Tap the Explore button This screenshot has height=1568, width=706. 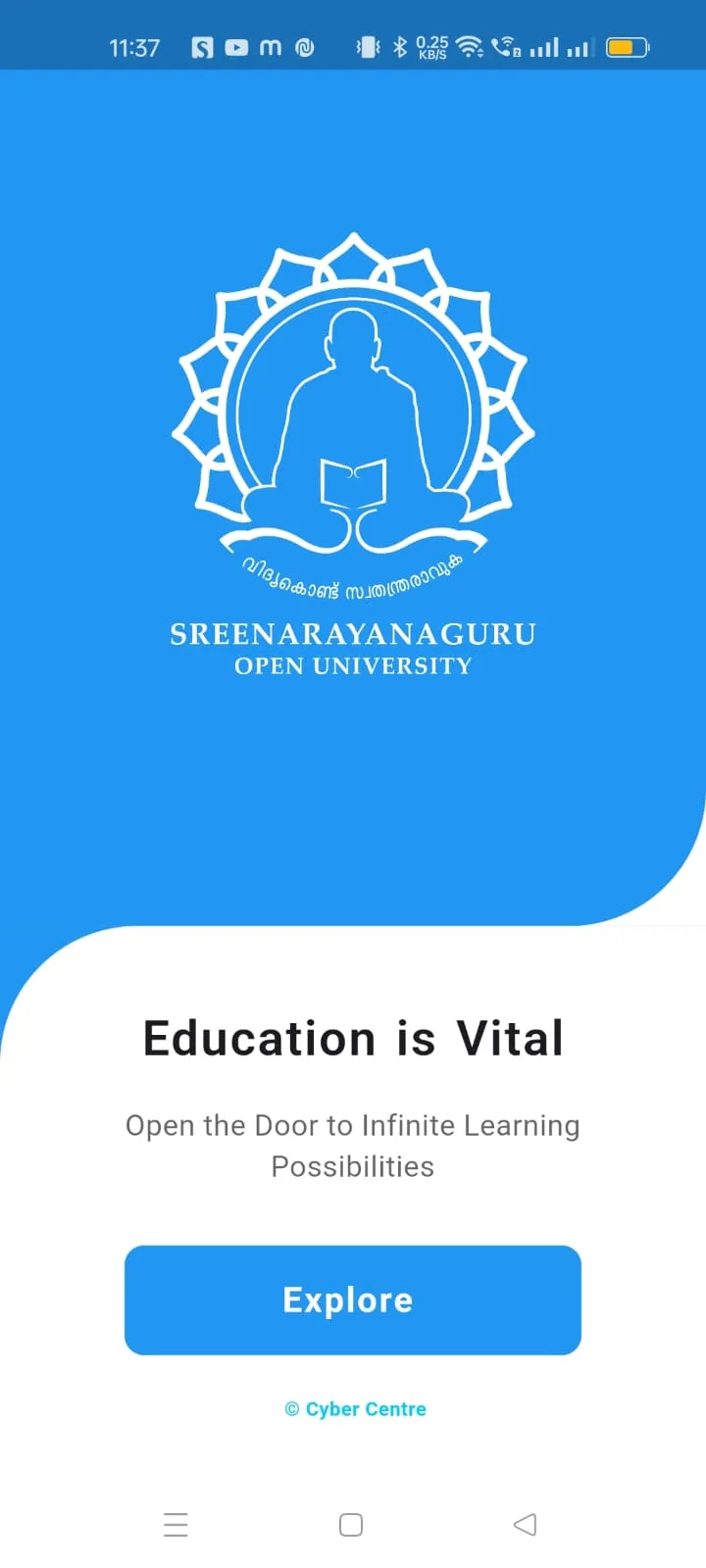352,1299
